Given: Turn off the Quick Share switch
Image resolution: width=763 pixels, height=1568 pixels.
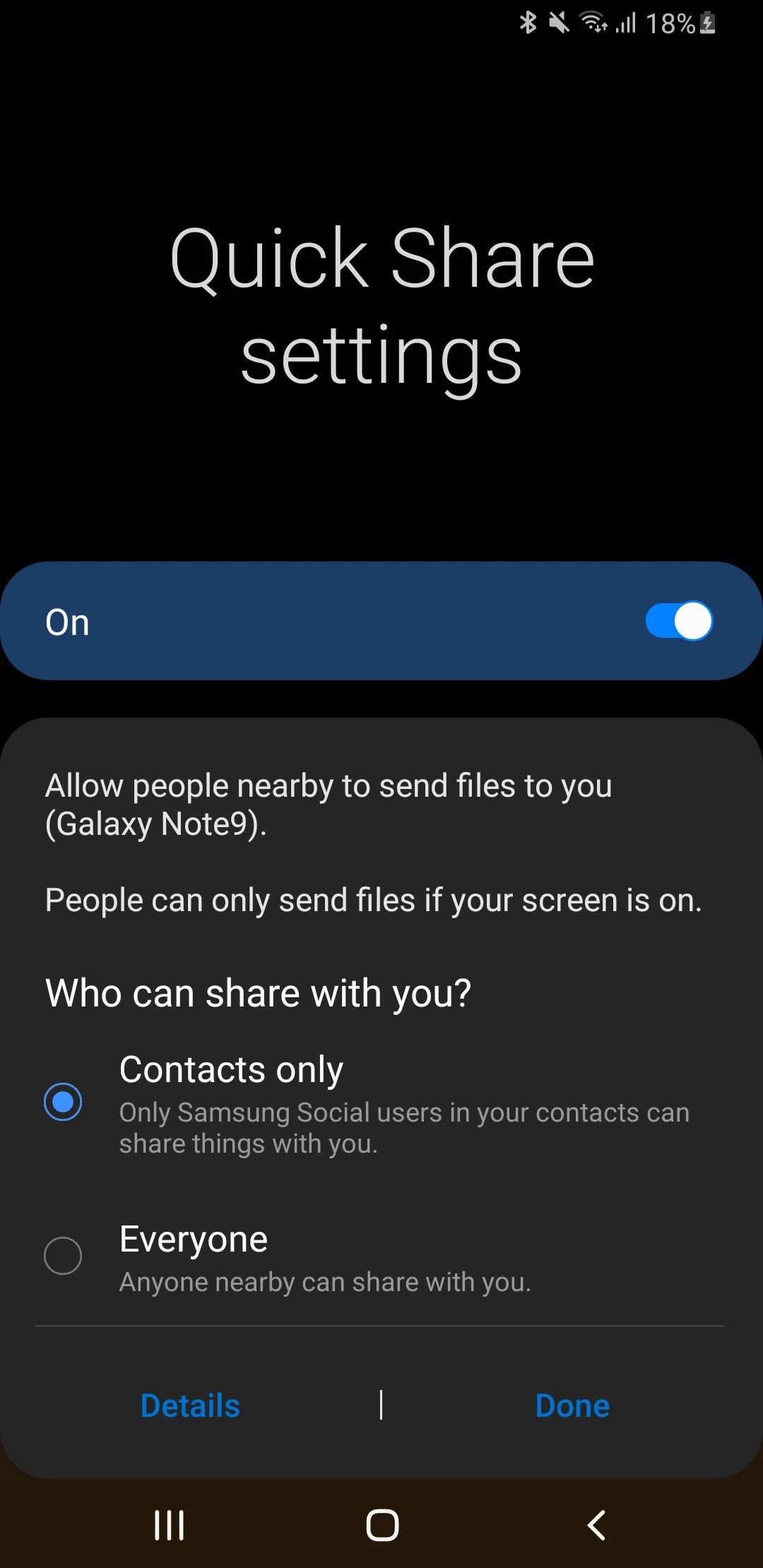Looking at the screenshot, I should point(678,622).
